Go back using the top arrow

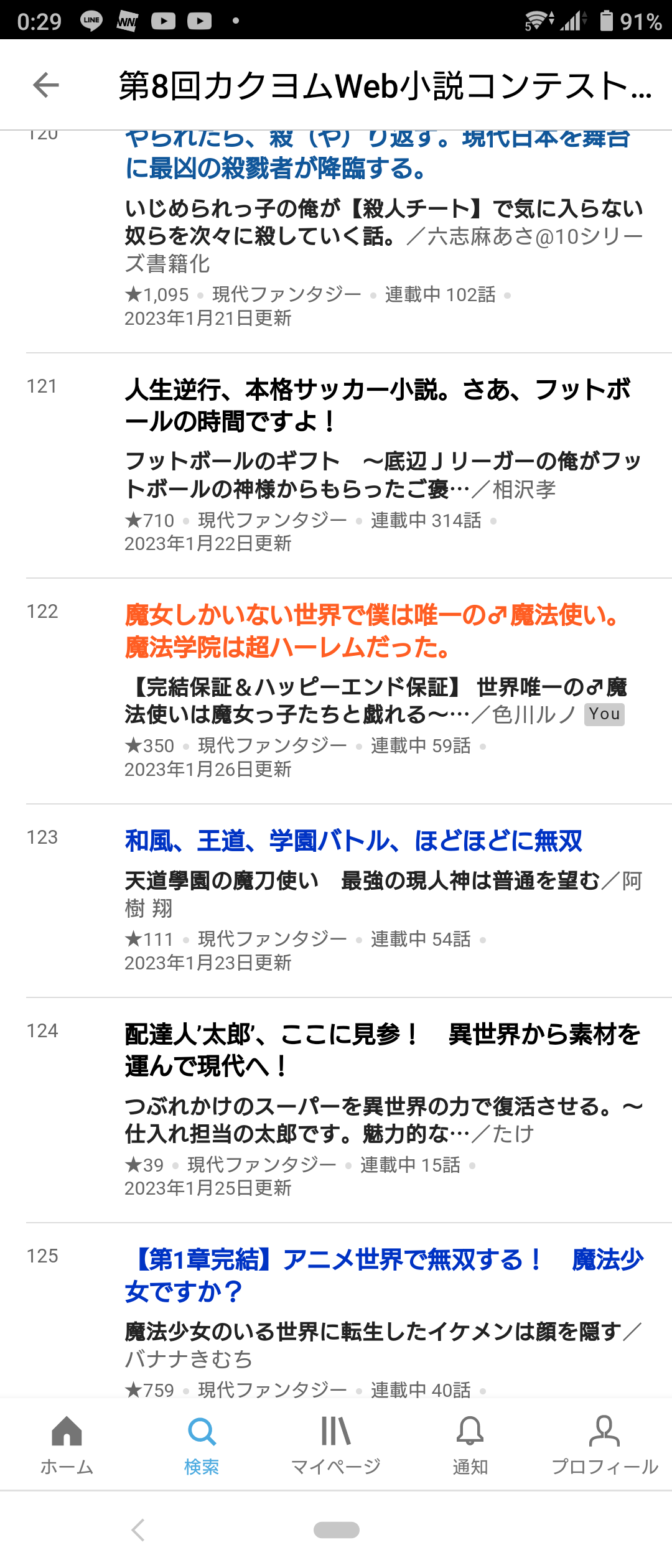coord(46,85)
